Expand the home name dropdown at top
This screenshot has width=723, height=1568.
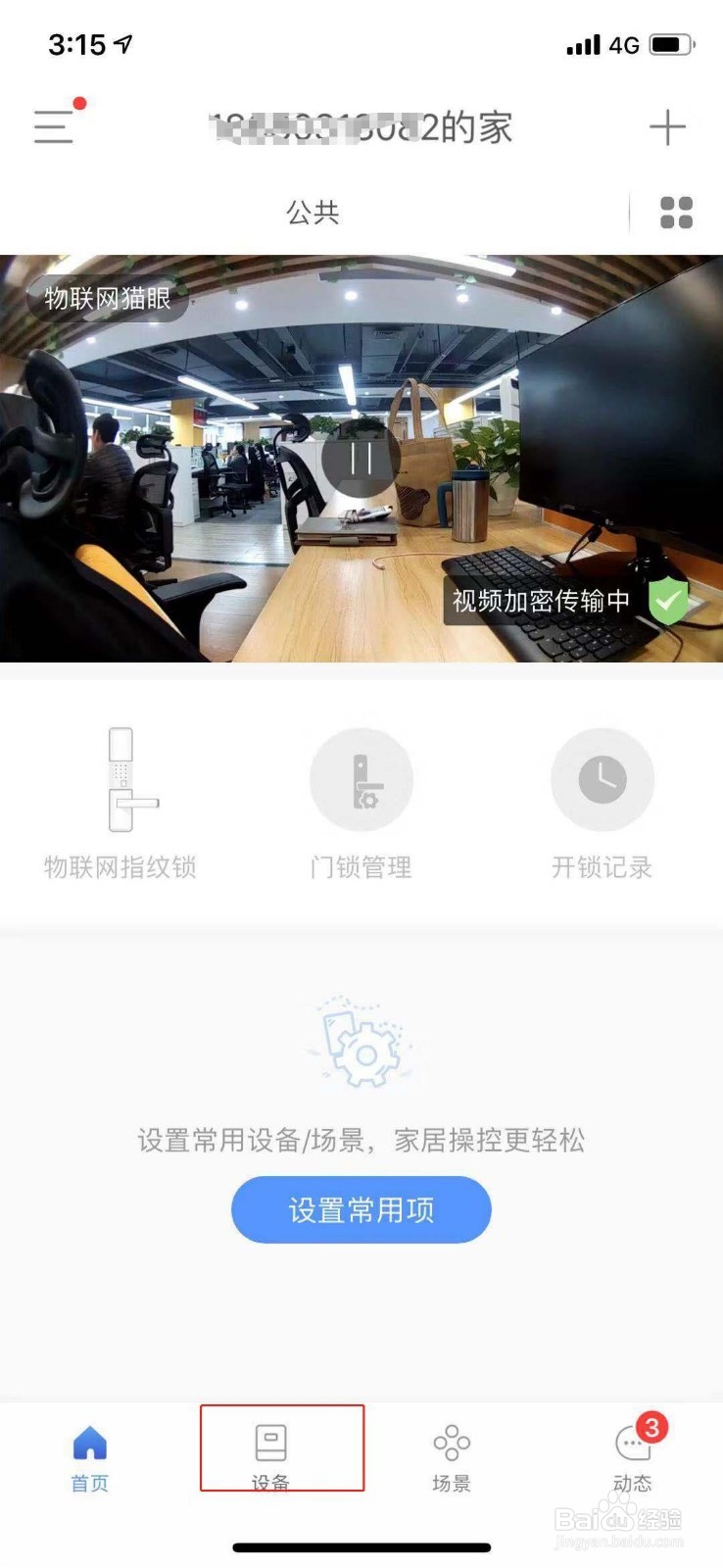pos(361,128)
